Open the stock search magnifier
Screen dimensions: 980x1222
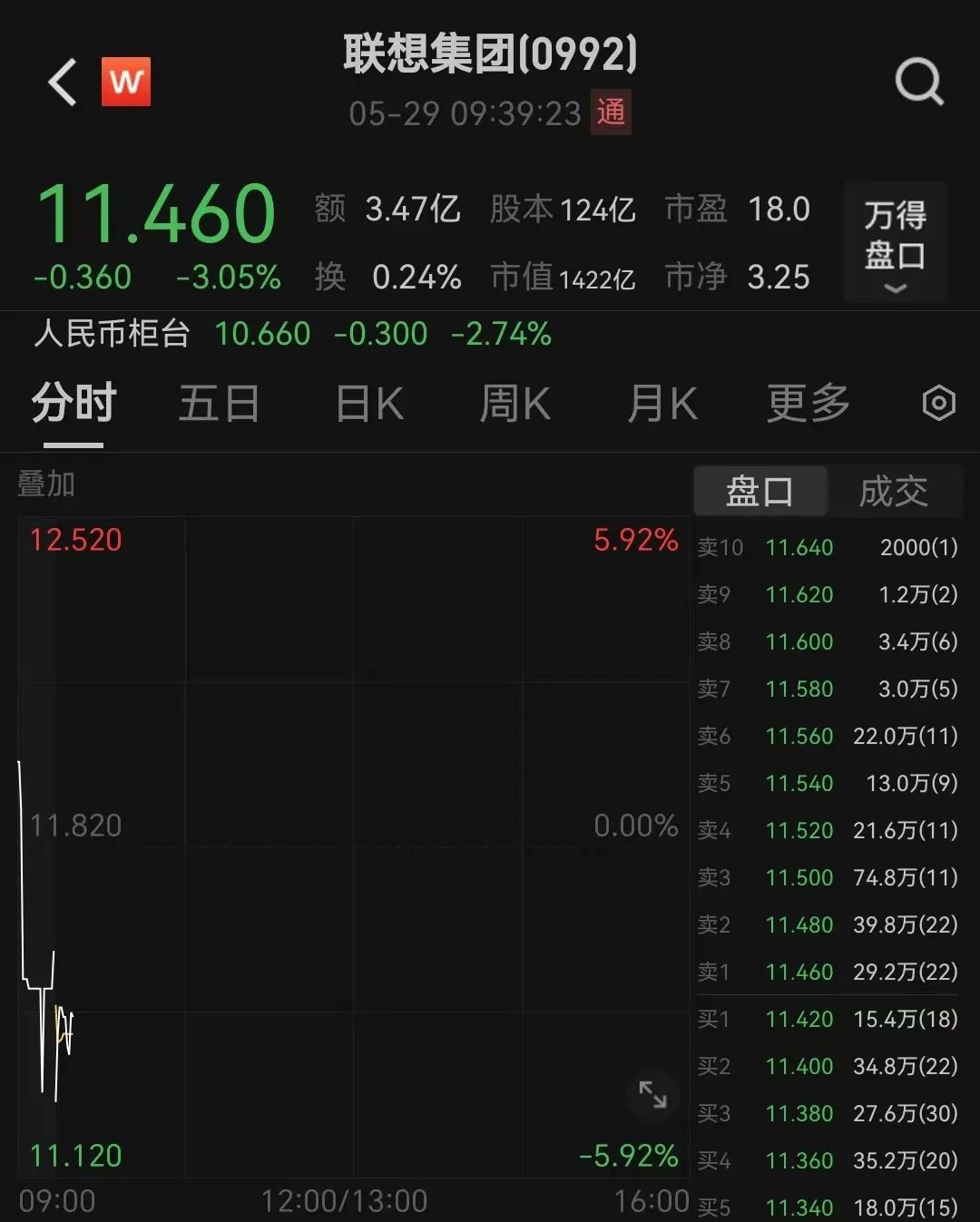(918, 83)
